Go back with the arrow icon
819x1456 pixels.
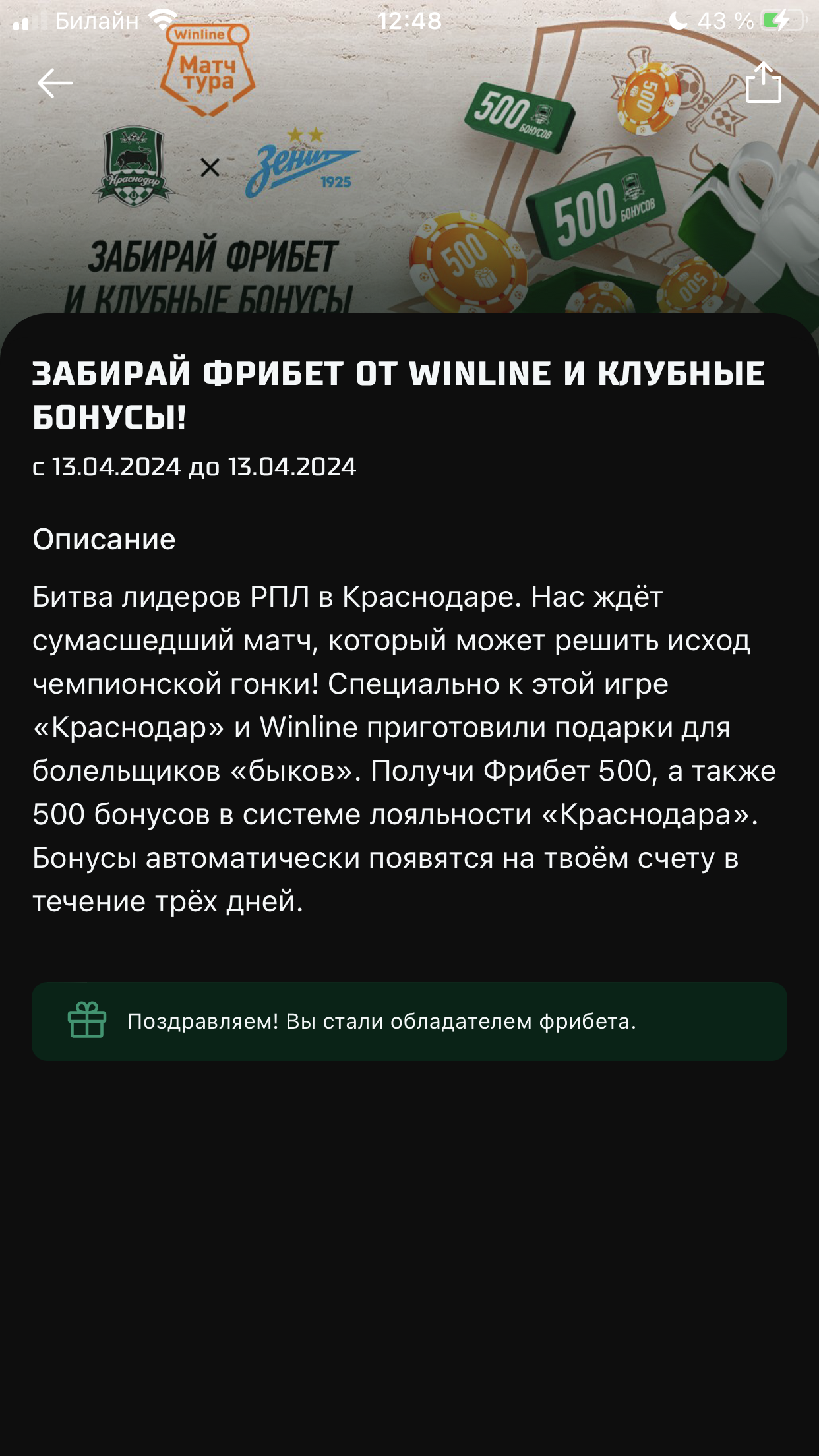(55, 83)
